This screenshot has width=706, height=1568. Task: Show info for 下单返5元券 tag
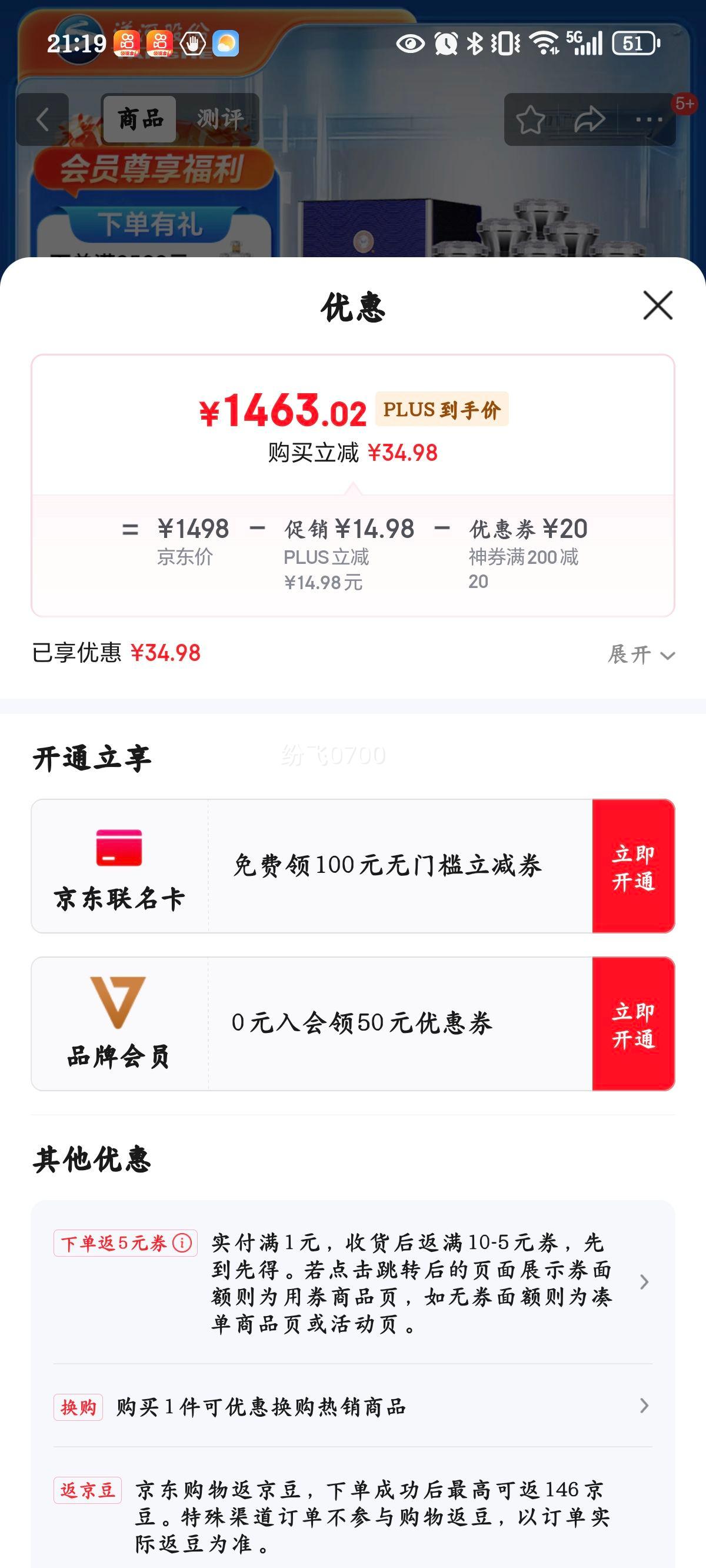coord(182,1243)
